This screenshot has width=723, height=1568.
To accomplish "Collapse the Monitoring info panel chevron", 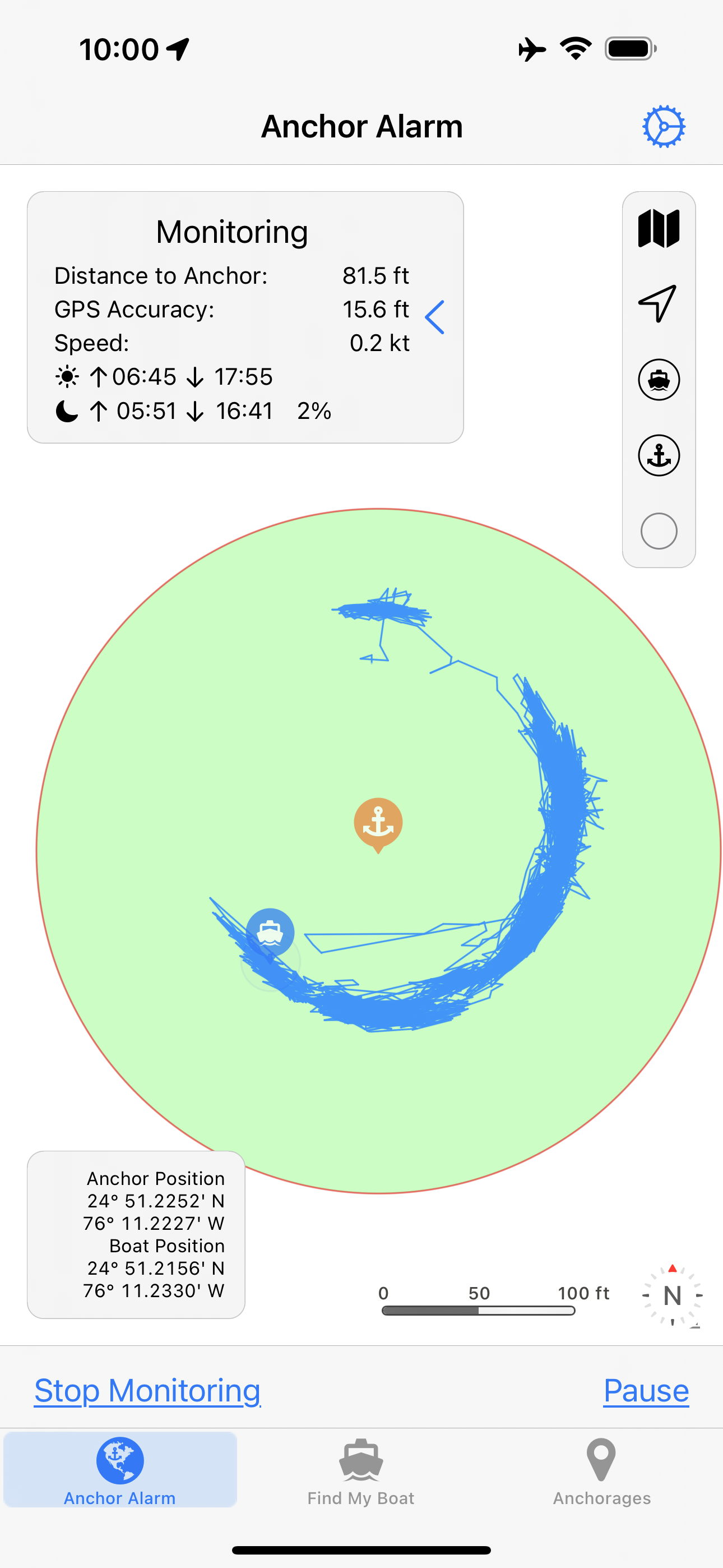I will click(434, 317).
